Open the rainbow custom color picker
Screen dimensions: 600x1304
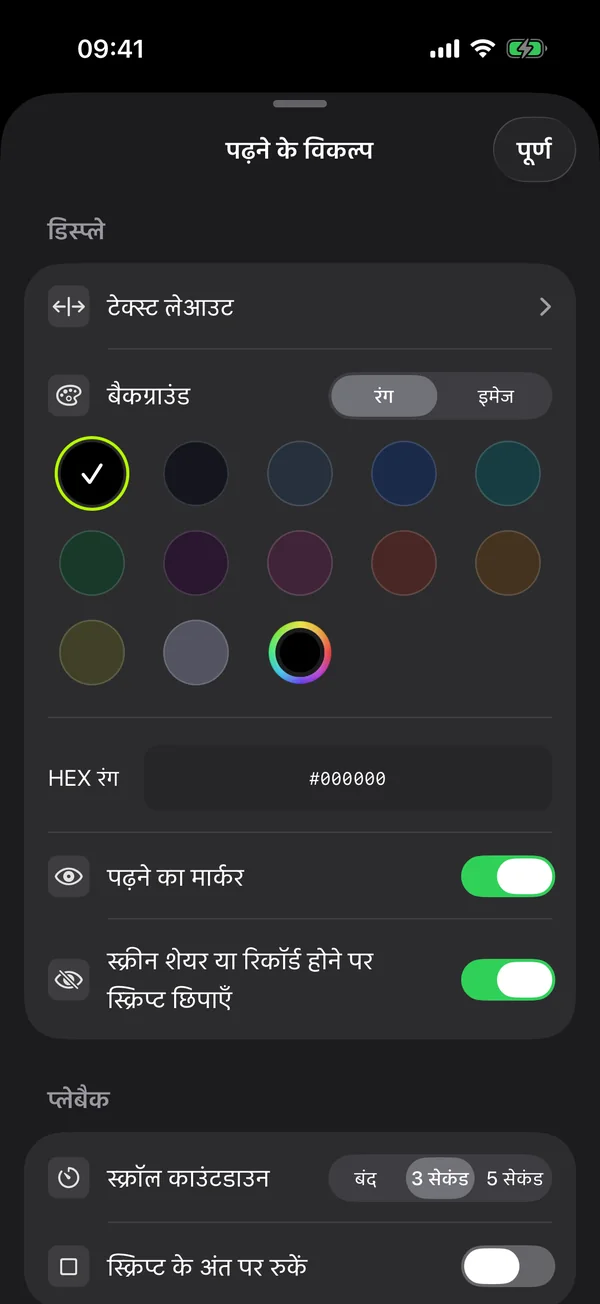pos(300,652)
